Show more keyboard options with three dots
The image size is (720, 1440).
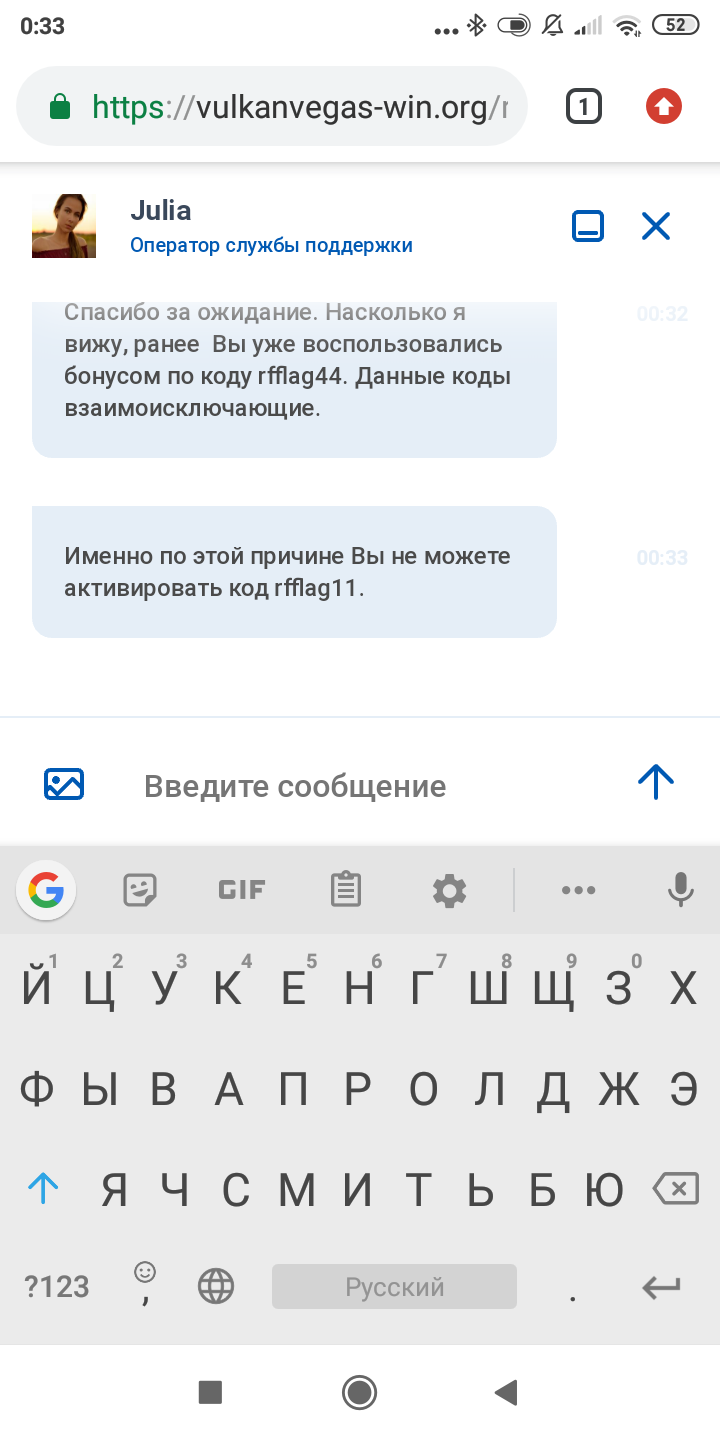coord(579,889)
